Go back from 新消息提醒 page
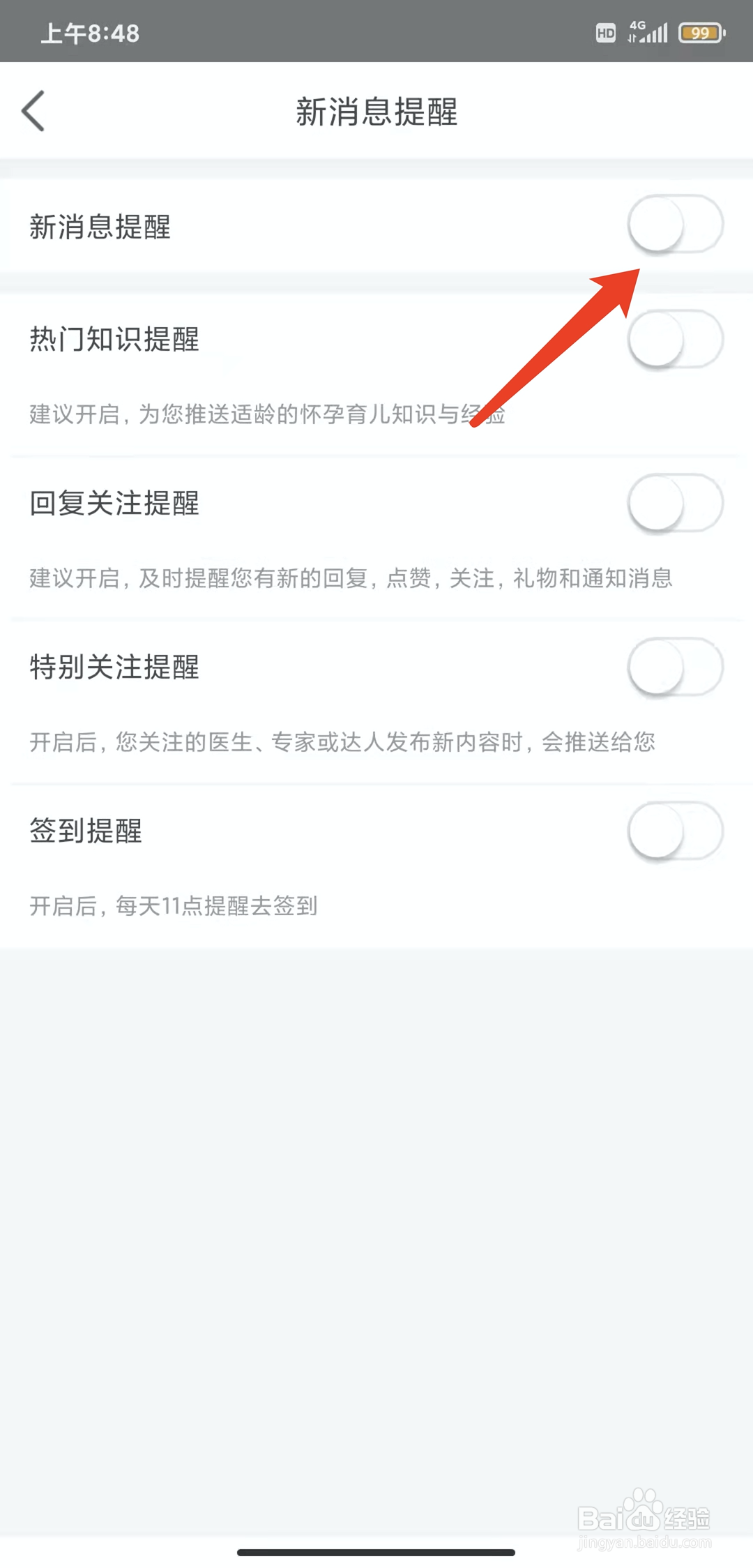This screenshot has height=1568, width=753. [33, 111]
